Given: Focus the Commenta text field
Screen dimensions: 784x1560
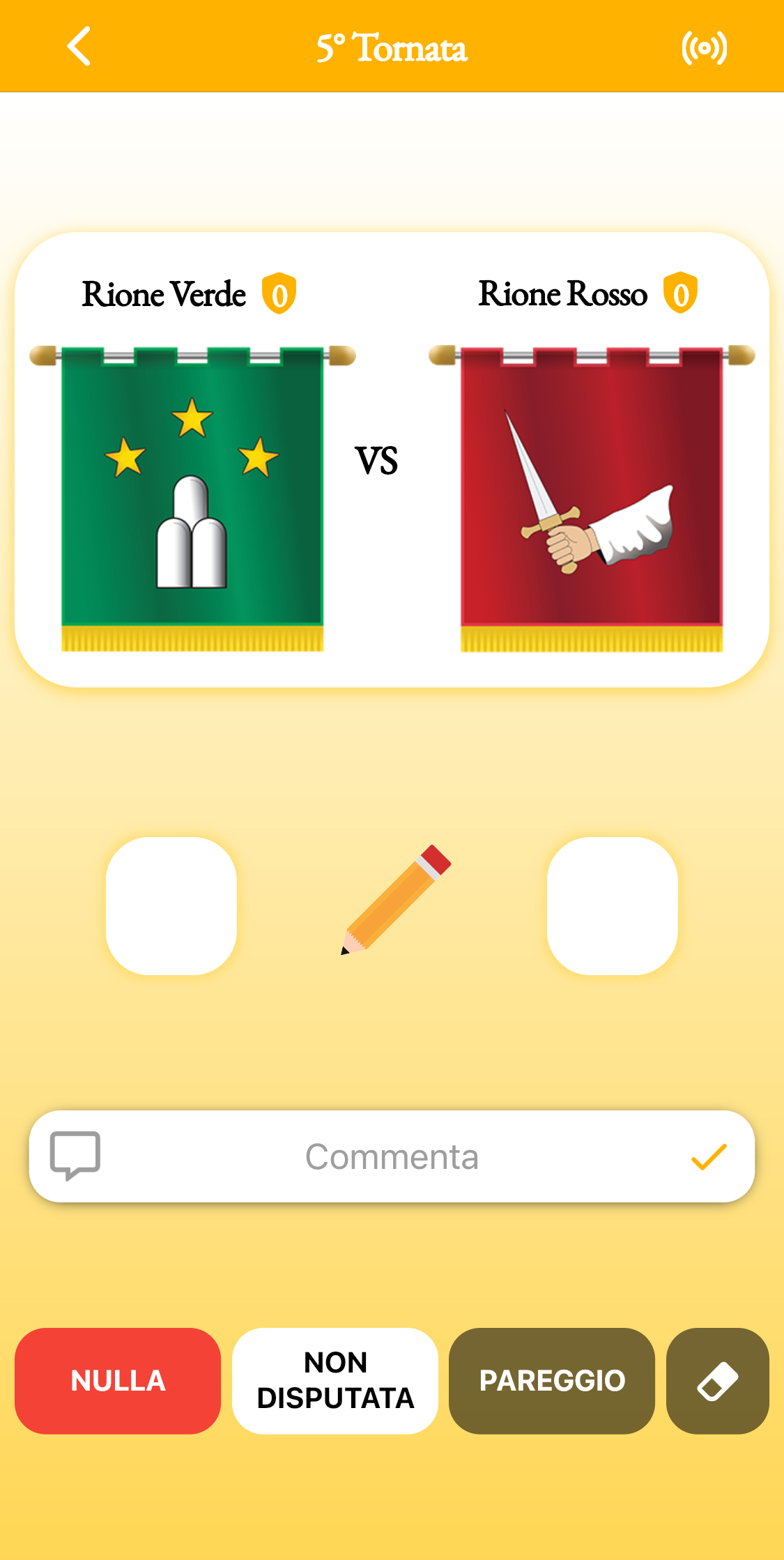Looking at the screenshot, I should [x=392, y=1157].
